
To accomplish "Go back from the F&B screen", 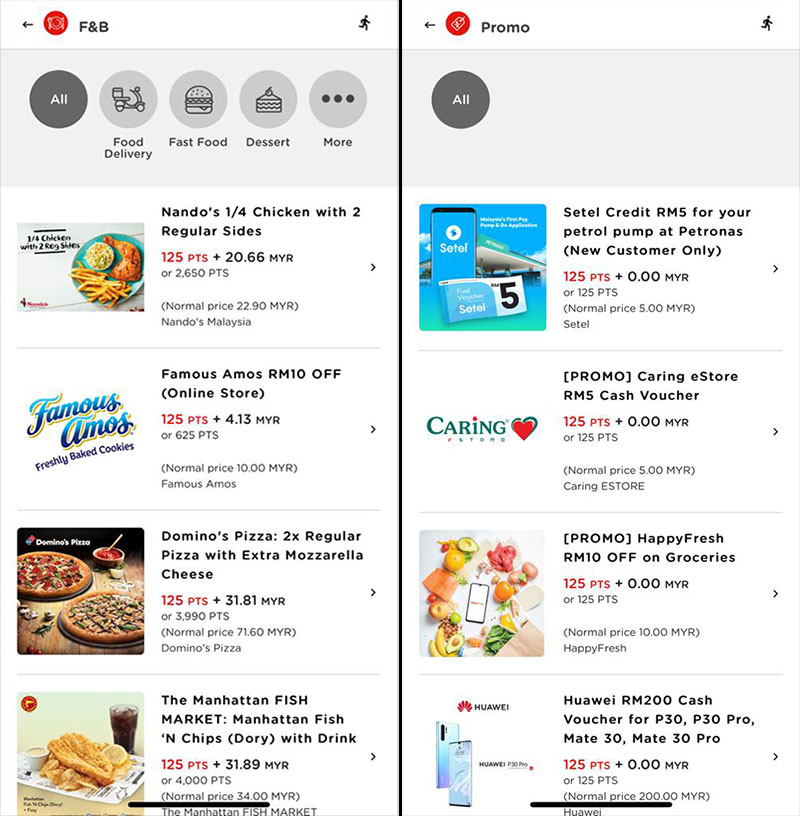I will (27, 25).
